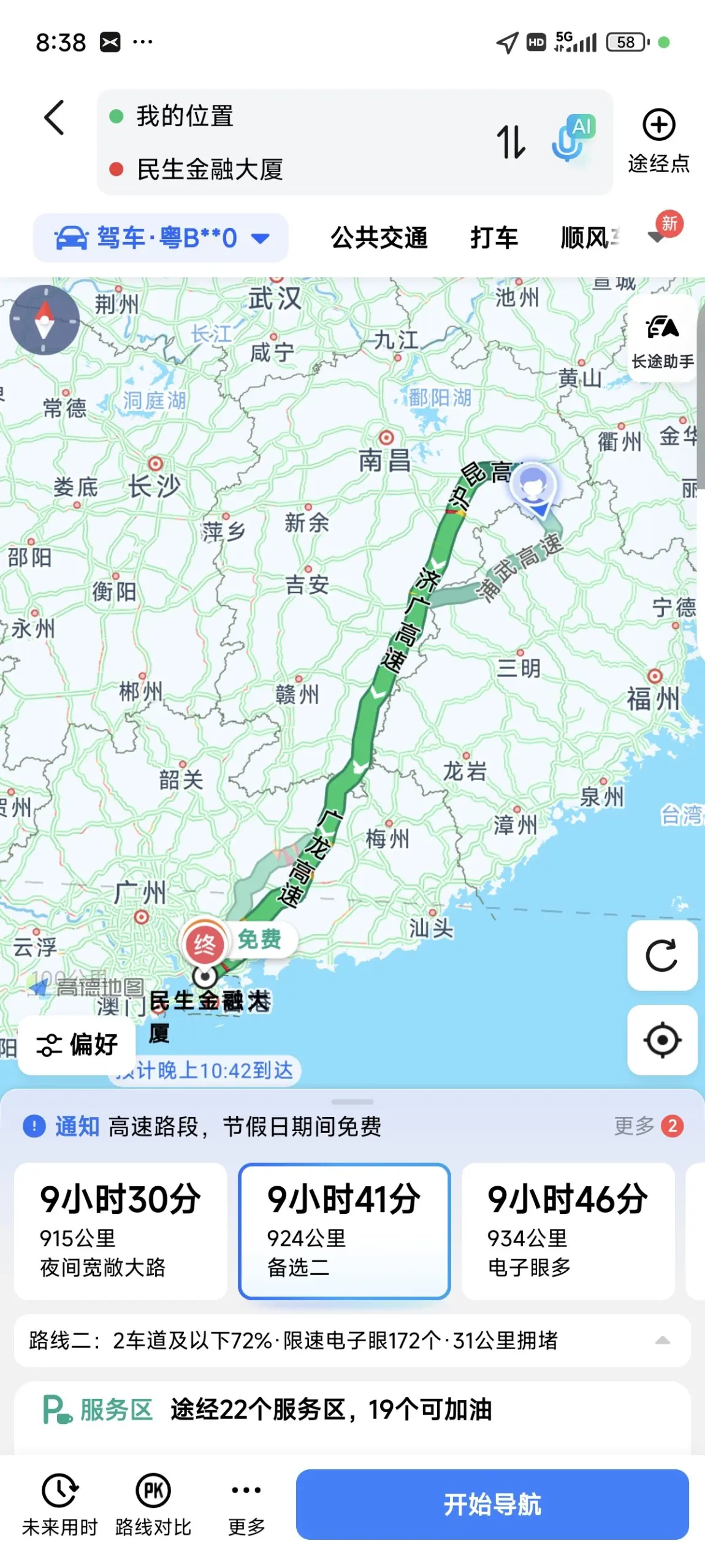Select the 9小时46分 route card
Screen dimensions: 705x1568
[568, 1230]
